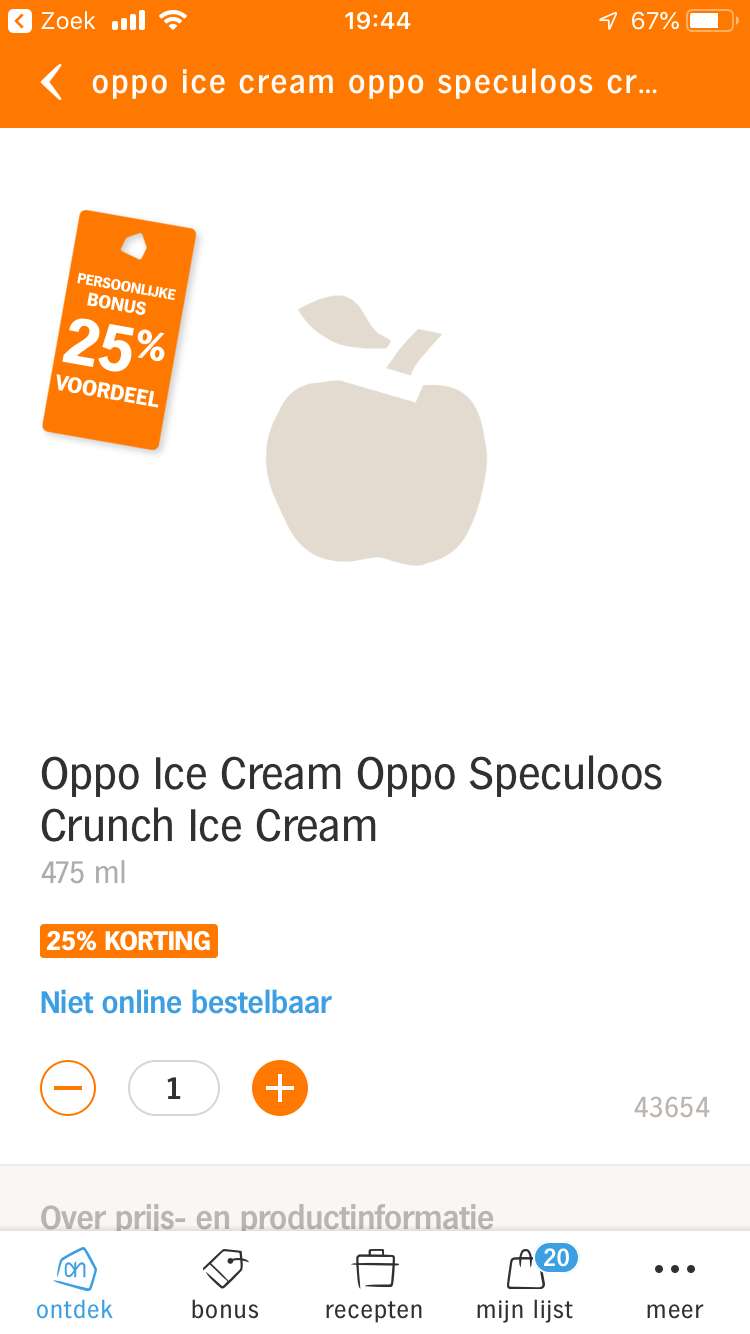The width and height of the screenshot is (750, 1334).
Task: Open mijn lijst shopping list
Action: tap(525, 1284)
